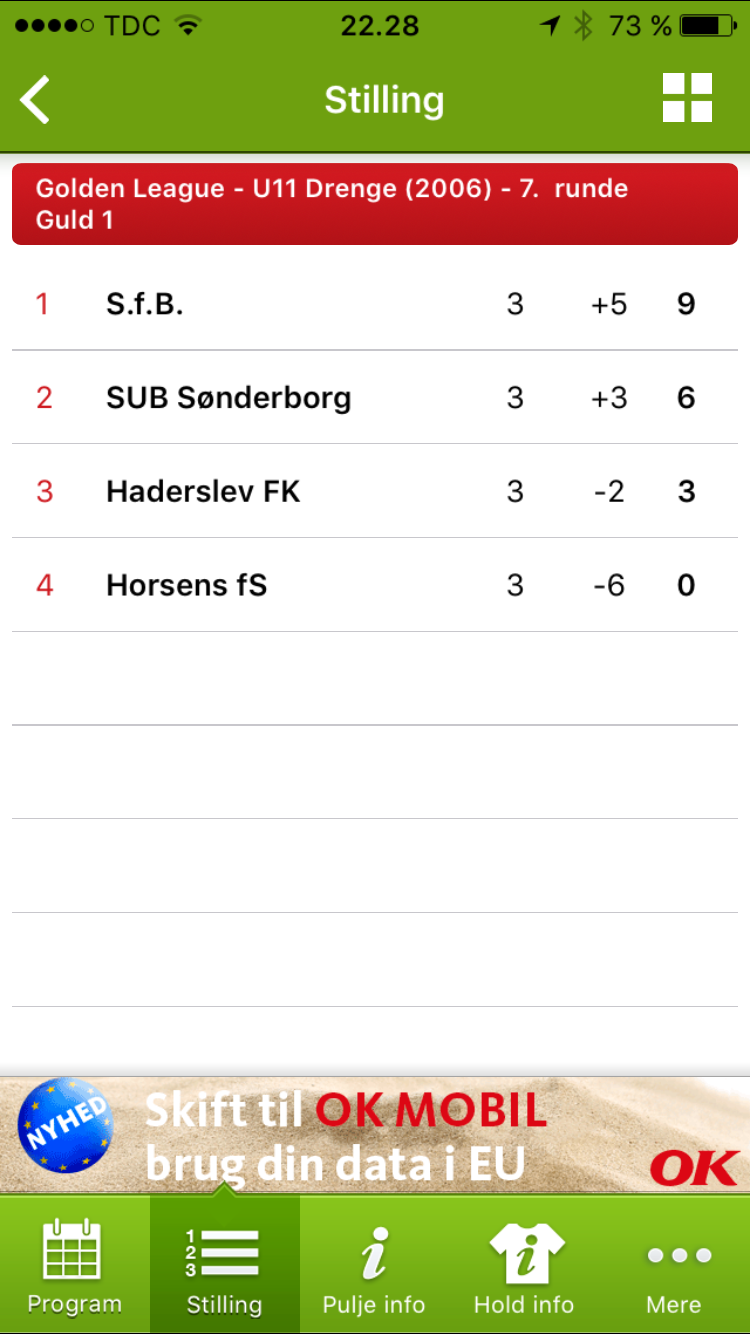Open the Pulje info tab
The image size is (750, 1334).
coord(374,1265)
